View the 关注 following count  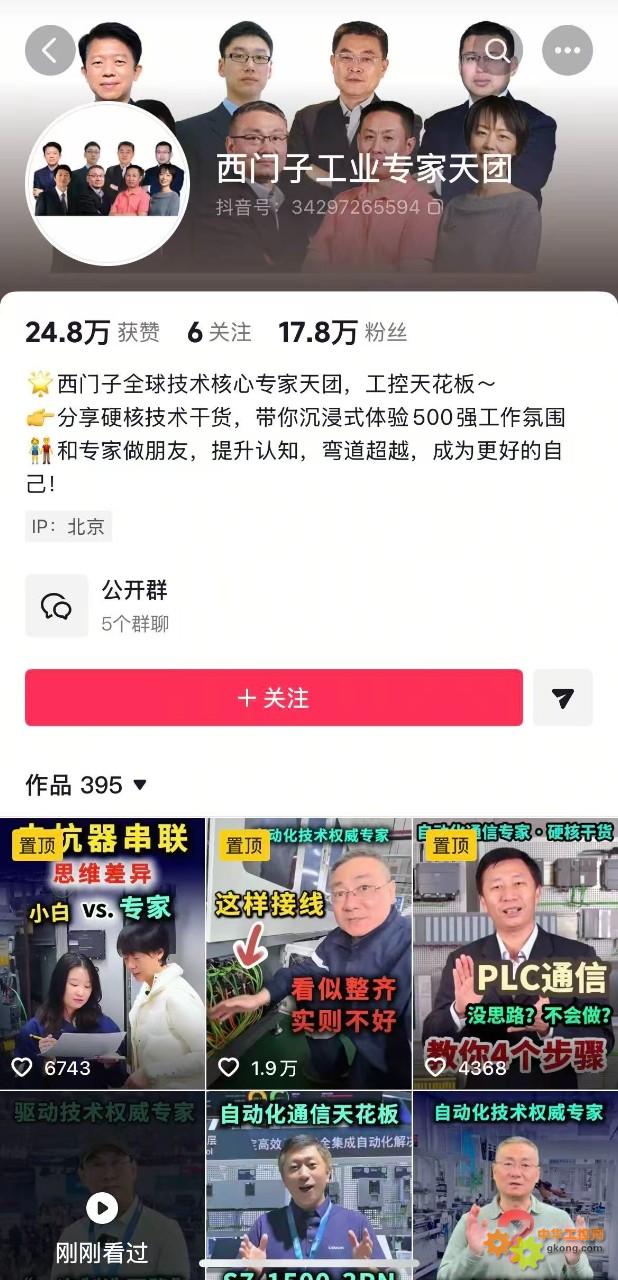click(218, 332)
